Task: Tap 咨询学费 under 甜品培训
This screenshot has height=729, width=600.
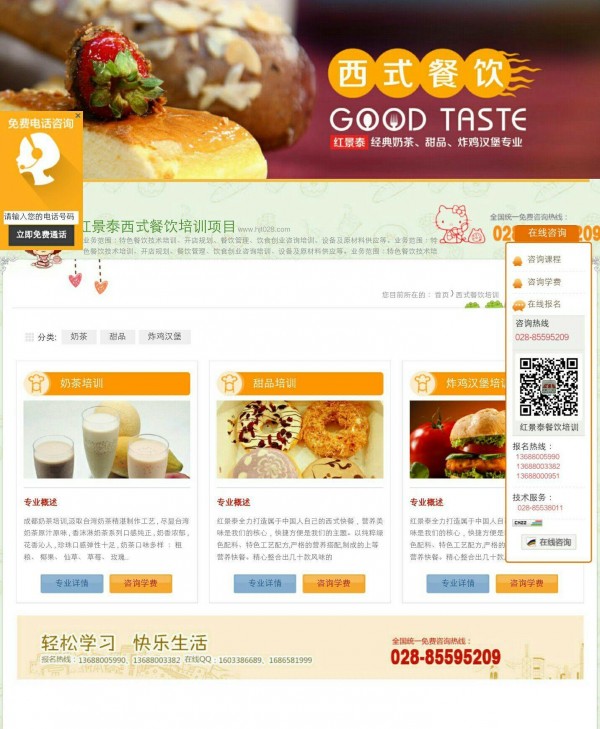Action: click(x=333, y=583)
